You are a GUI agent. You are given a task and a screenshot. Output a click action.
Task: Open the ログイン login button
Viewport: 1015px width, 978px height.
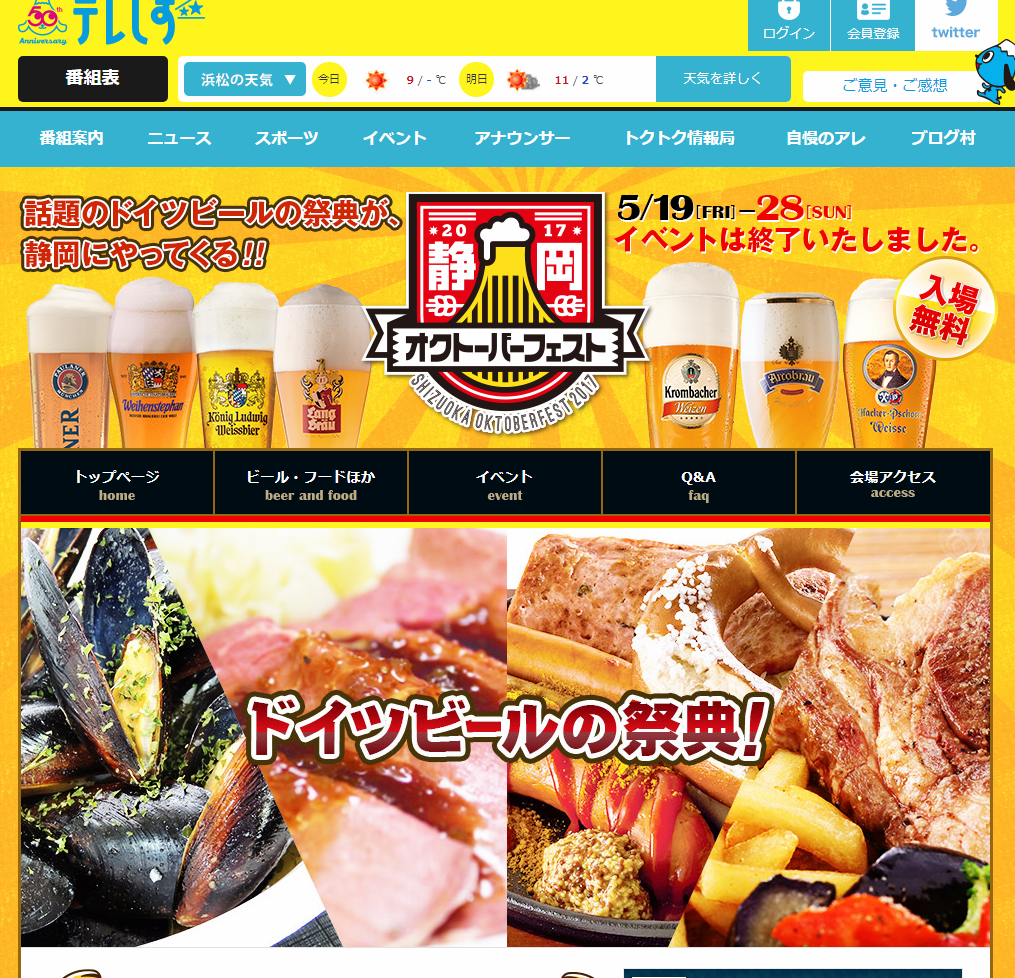coord(788,23)
